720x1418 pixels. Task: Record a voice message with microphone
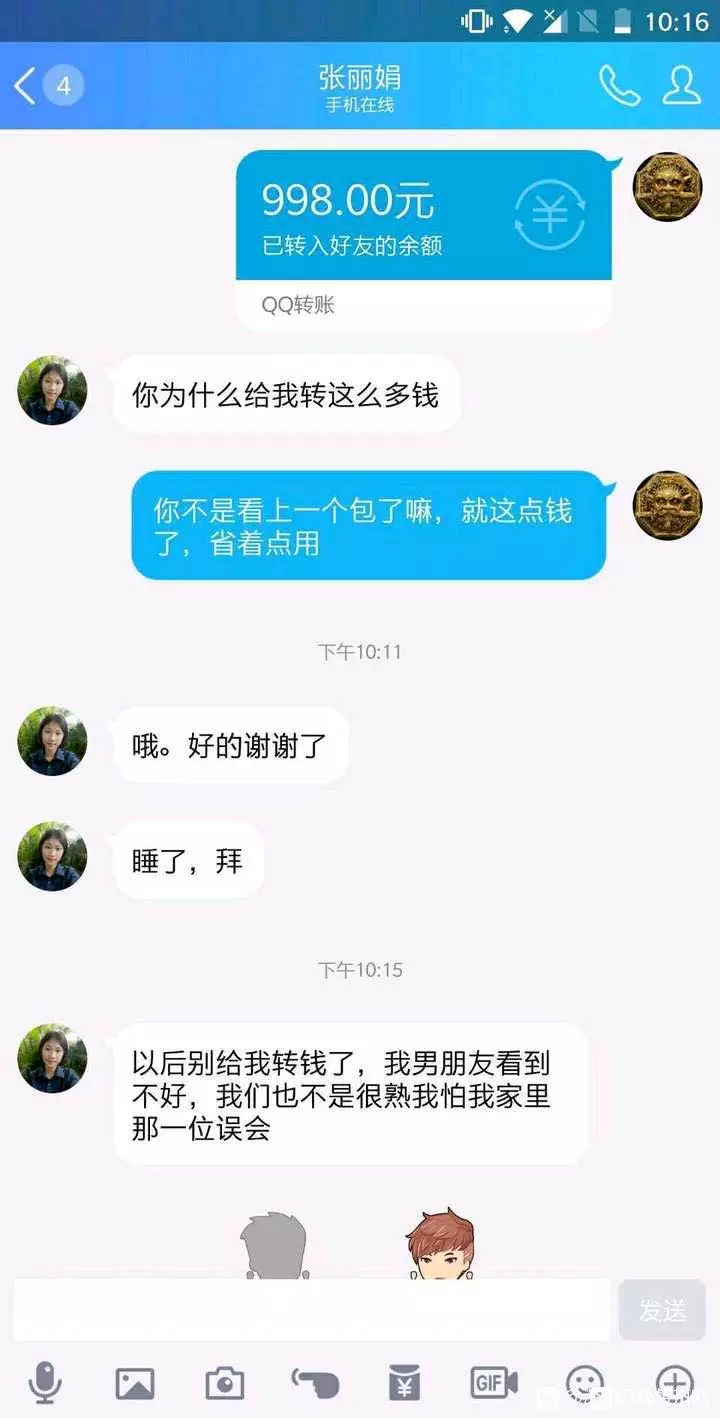tap(45, 1383)
